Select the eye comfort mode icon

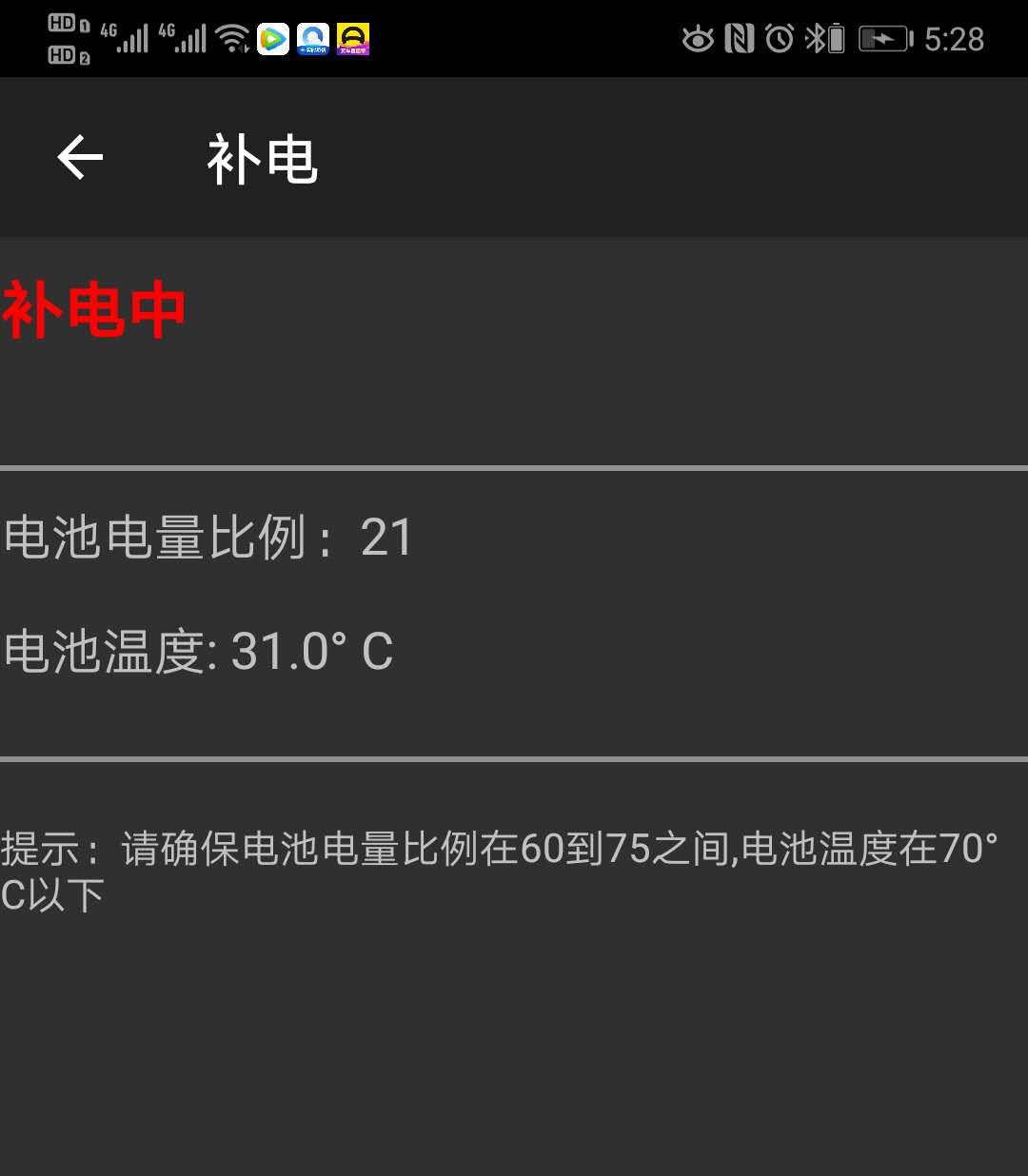coord(698,38)
